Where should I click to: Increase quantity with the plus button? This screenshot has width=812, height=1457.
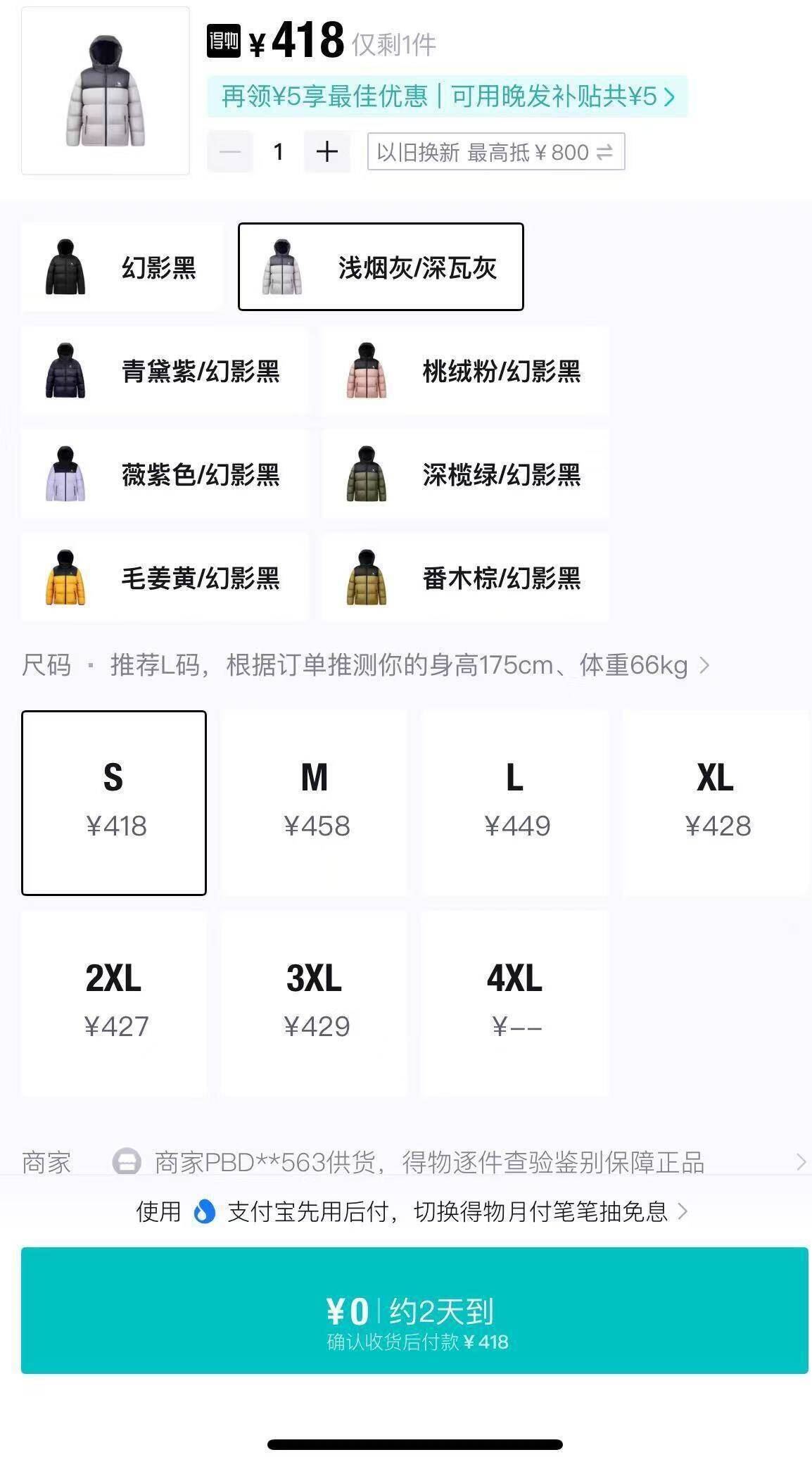tap(326, 151)
